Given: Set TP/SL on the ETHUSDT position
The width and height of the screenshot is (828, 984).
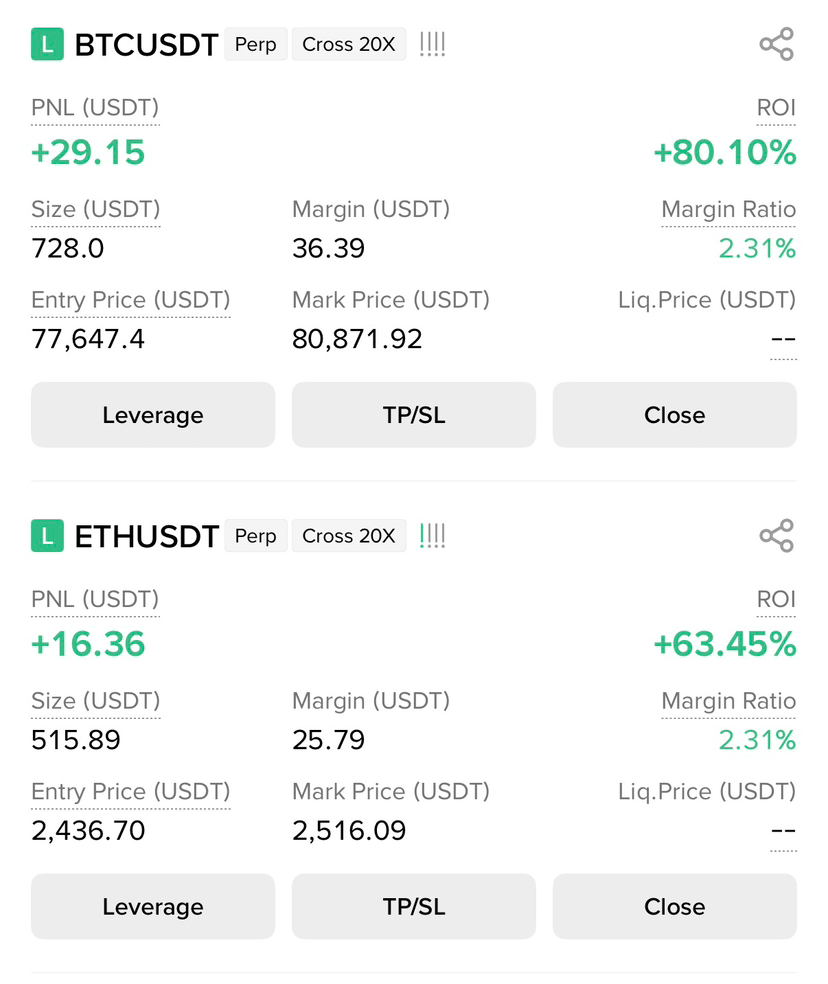Looking at the screenshot, I should tap(414, 906).
